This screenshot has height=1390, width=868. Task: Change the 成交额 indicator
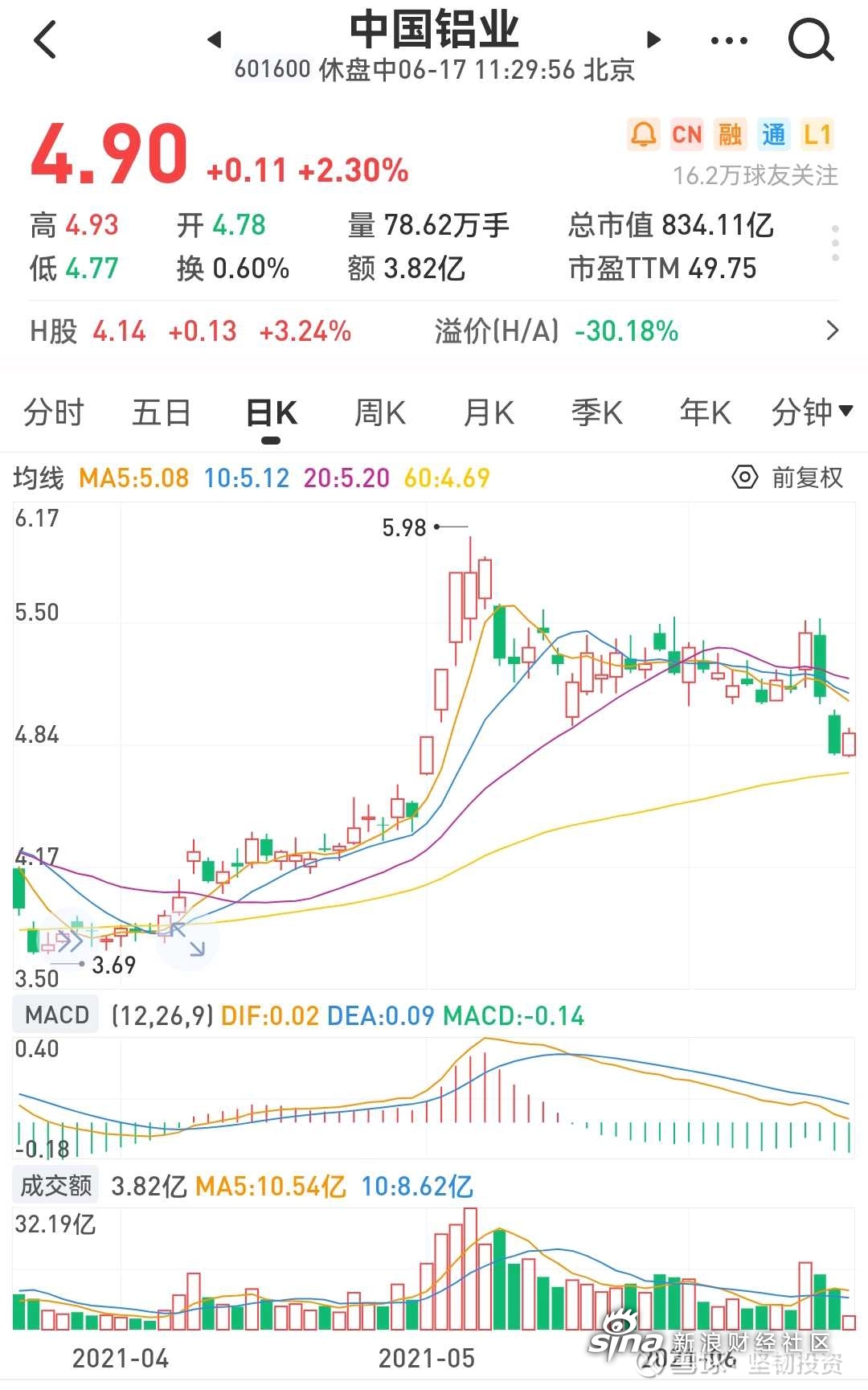point(55,1186)
